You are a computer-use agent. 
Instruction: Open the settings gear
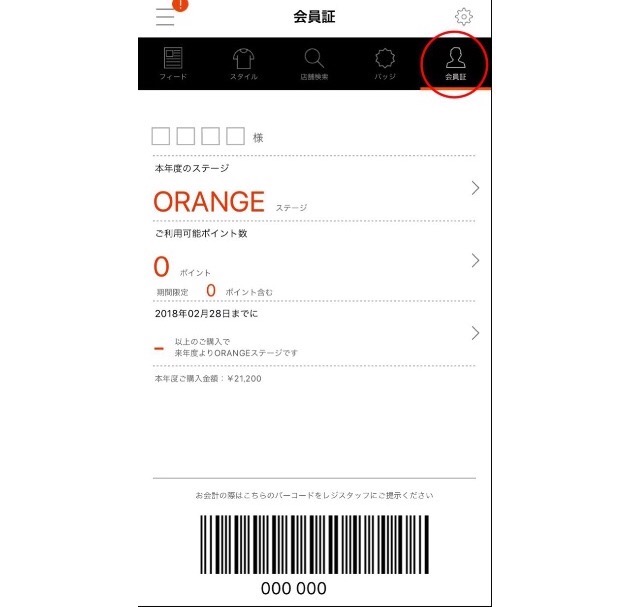tap(463, 17)
